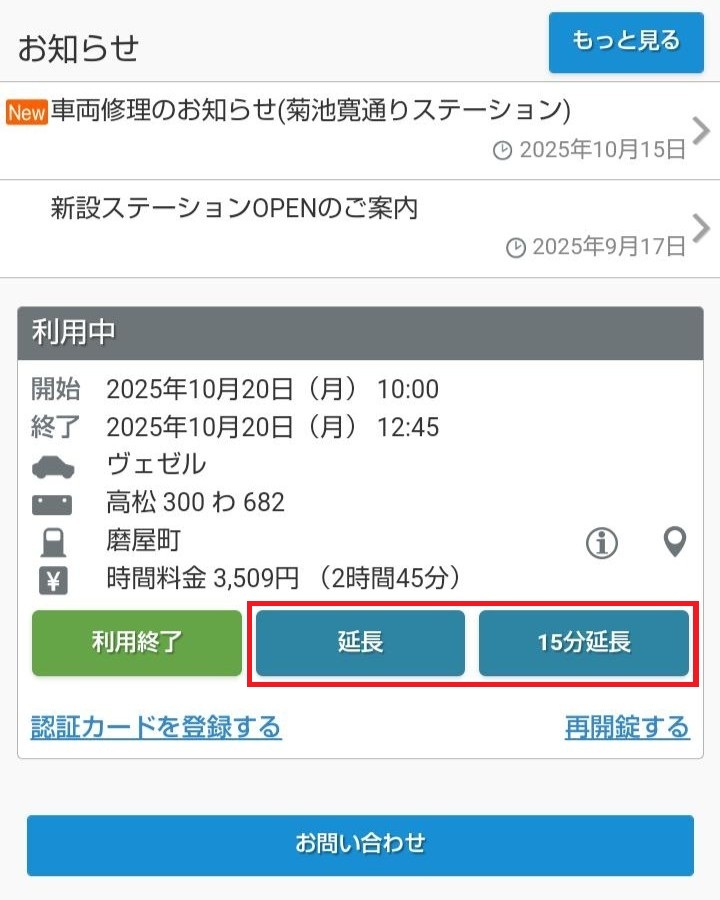This screenshot has height=900, width=720.
Task: Tap the 再開錠する link
Action: coord(627,727)
